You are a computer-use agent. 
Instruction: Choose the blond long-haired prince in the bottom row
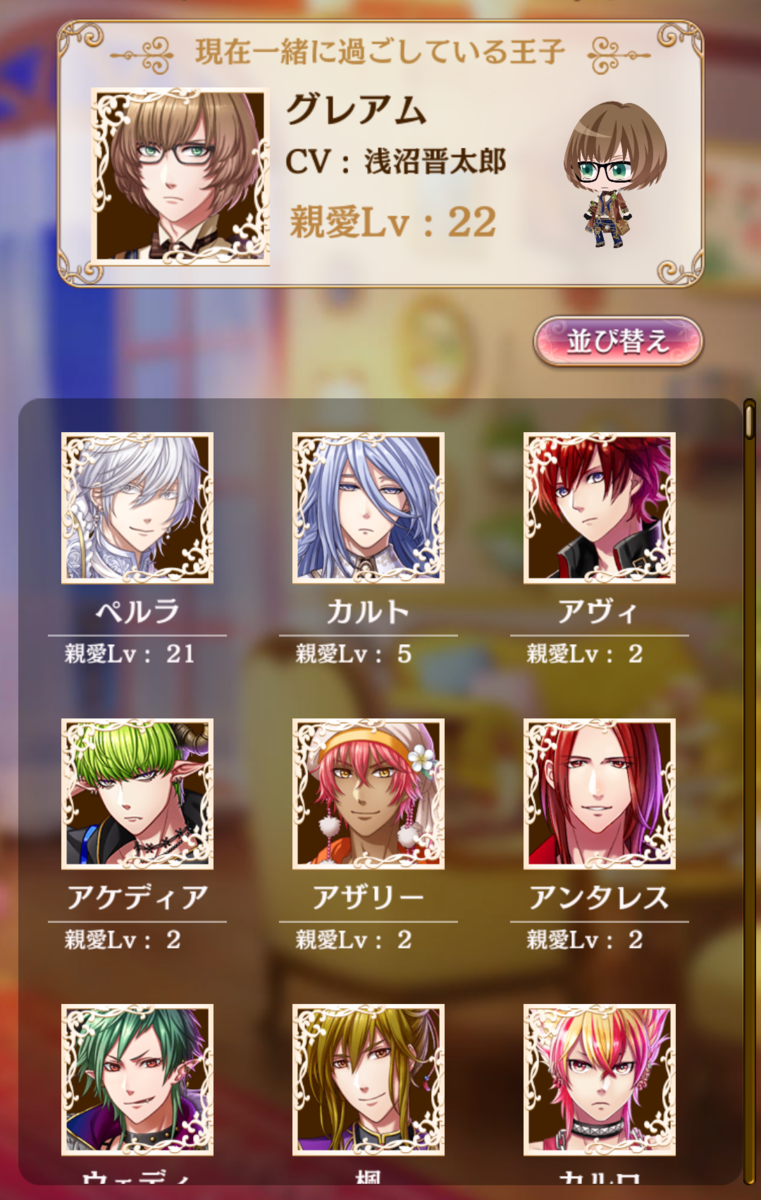point(368,1080)
